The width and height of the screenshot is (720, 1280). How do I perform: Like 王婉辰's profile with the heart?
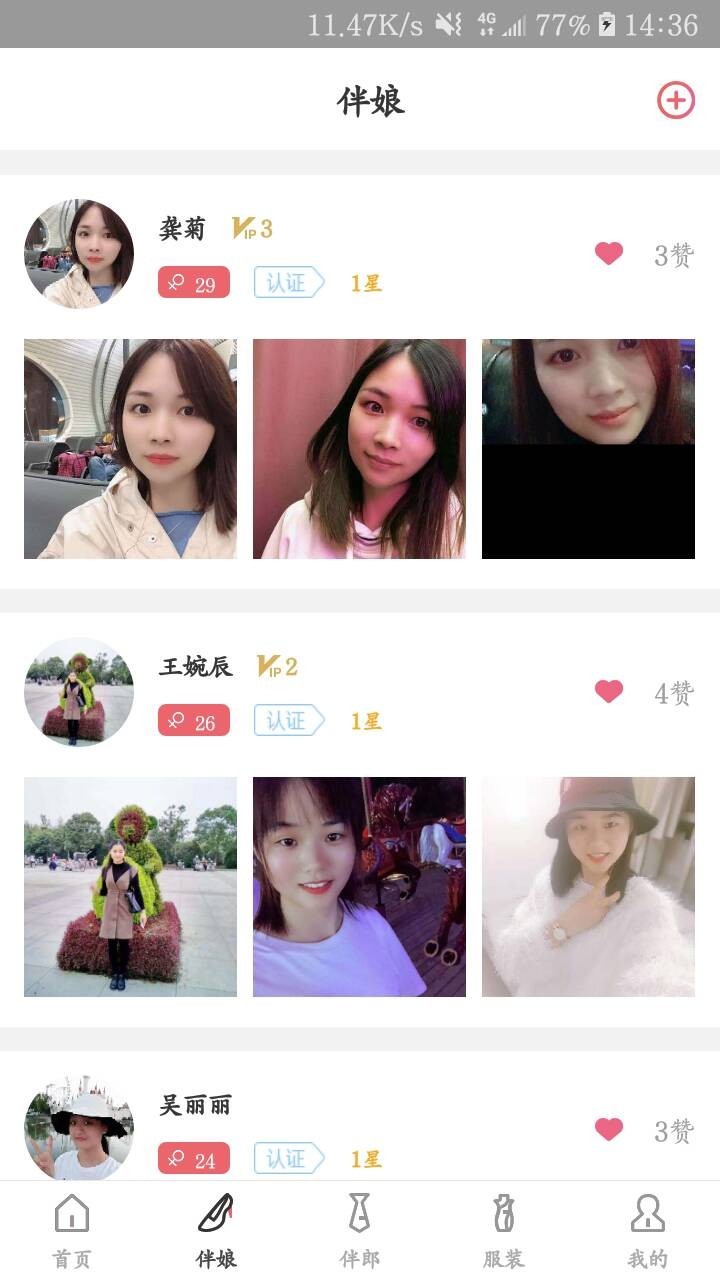609,691
